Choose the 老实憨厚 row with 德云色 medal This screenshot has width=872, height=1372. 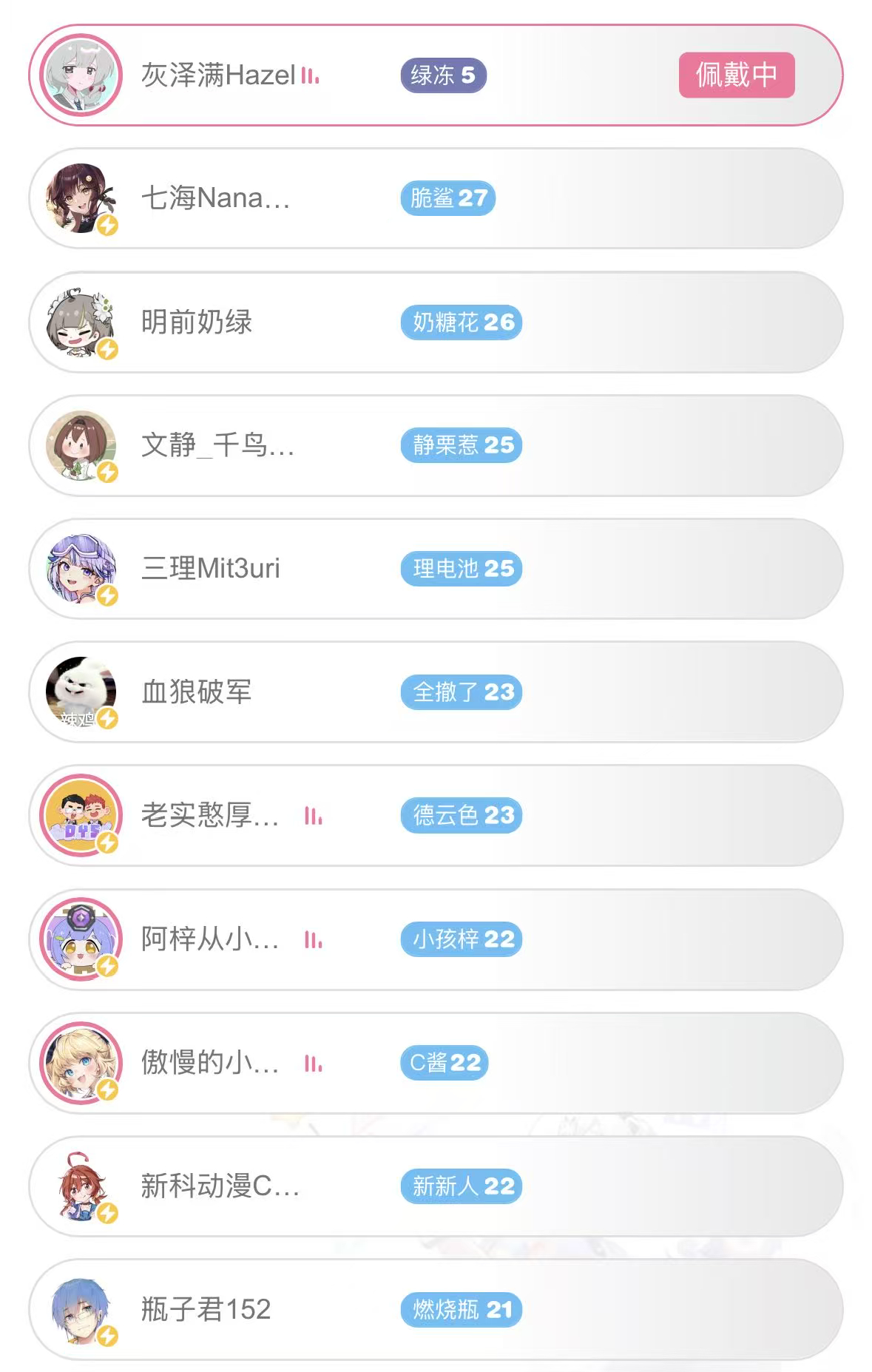435,816
